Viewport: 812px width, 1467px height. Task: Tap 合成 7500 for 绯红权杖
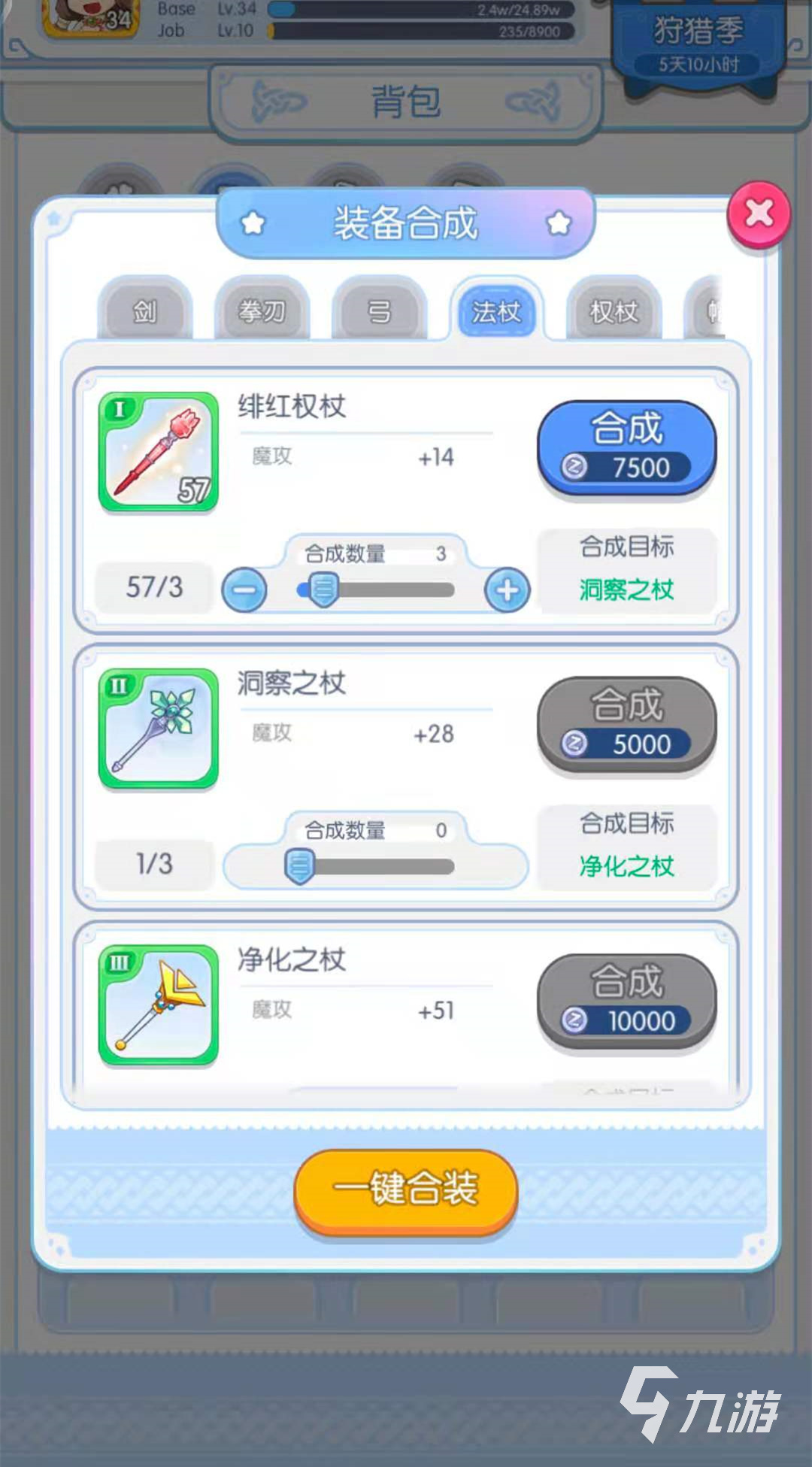pos(626,447)
